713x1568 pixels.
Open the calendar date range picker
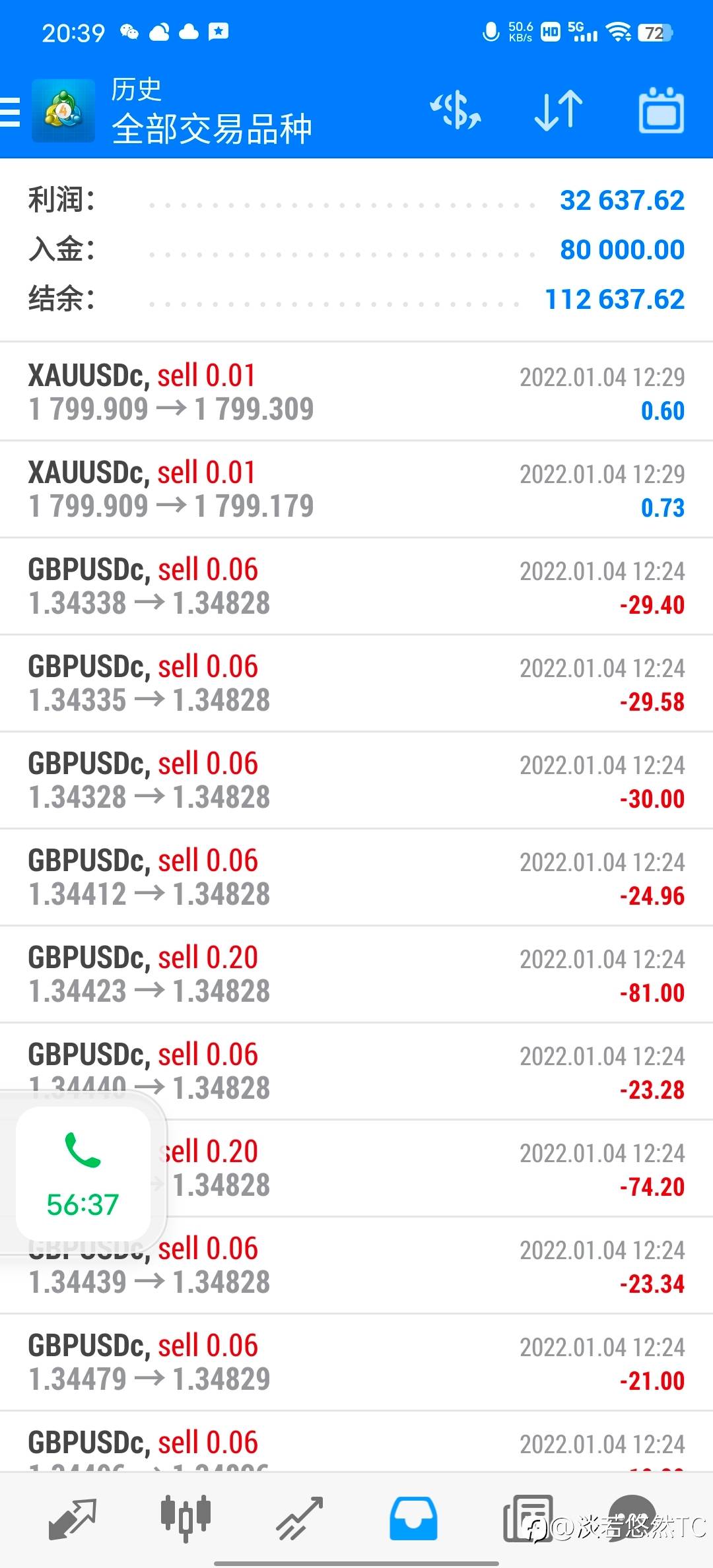coord(661,110)
